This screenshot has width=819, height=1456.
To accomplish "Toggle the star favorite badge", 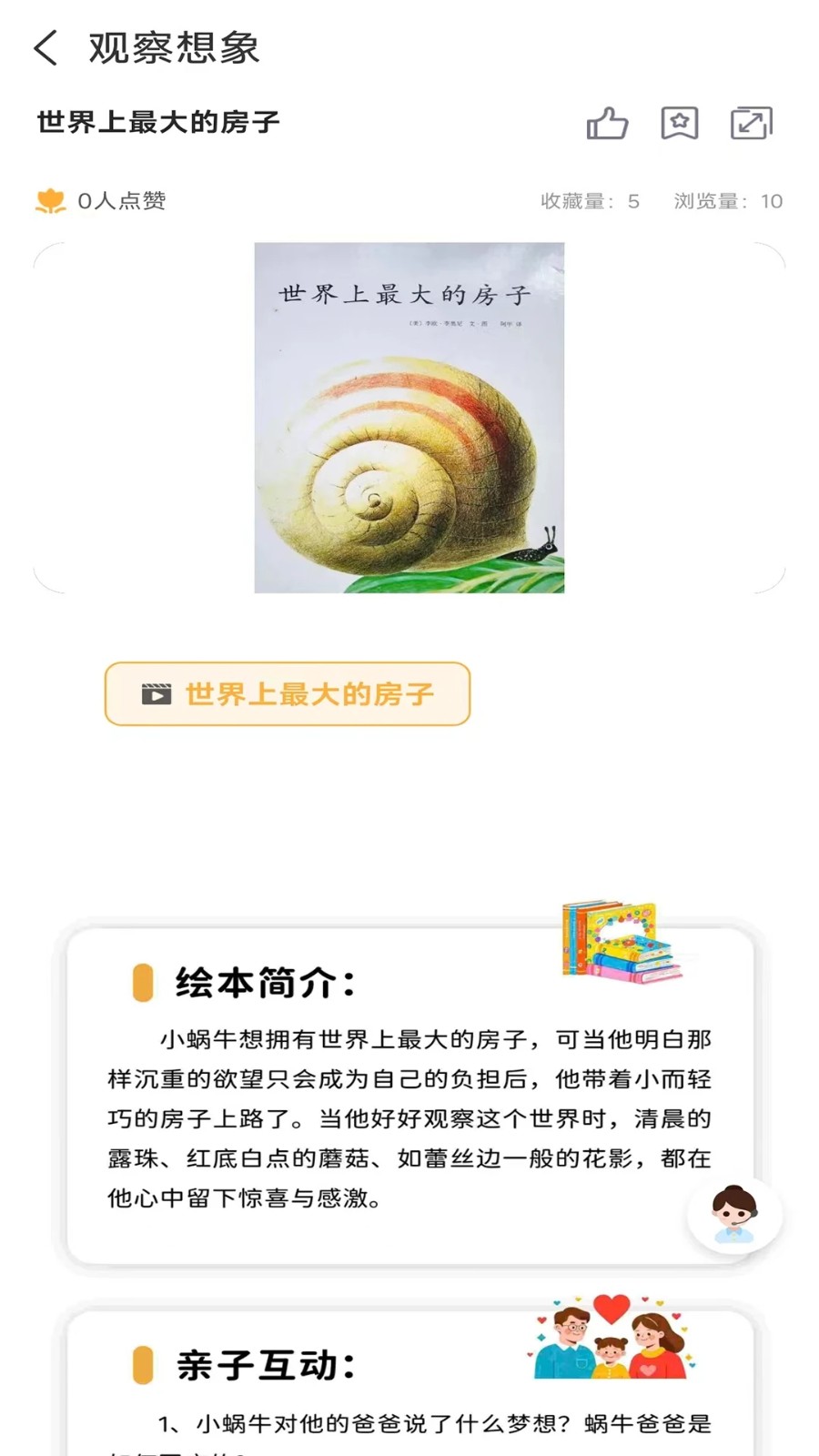I will (679, 123).
